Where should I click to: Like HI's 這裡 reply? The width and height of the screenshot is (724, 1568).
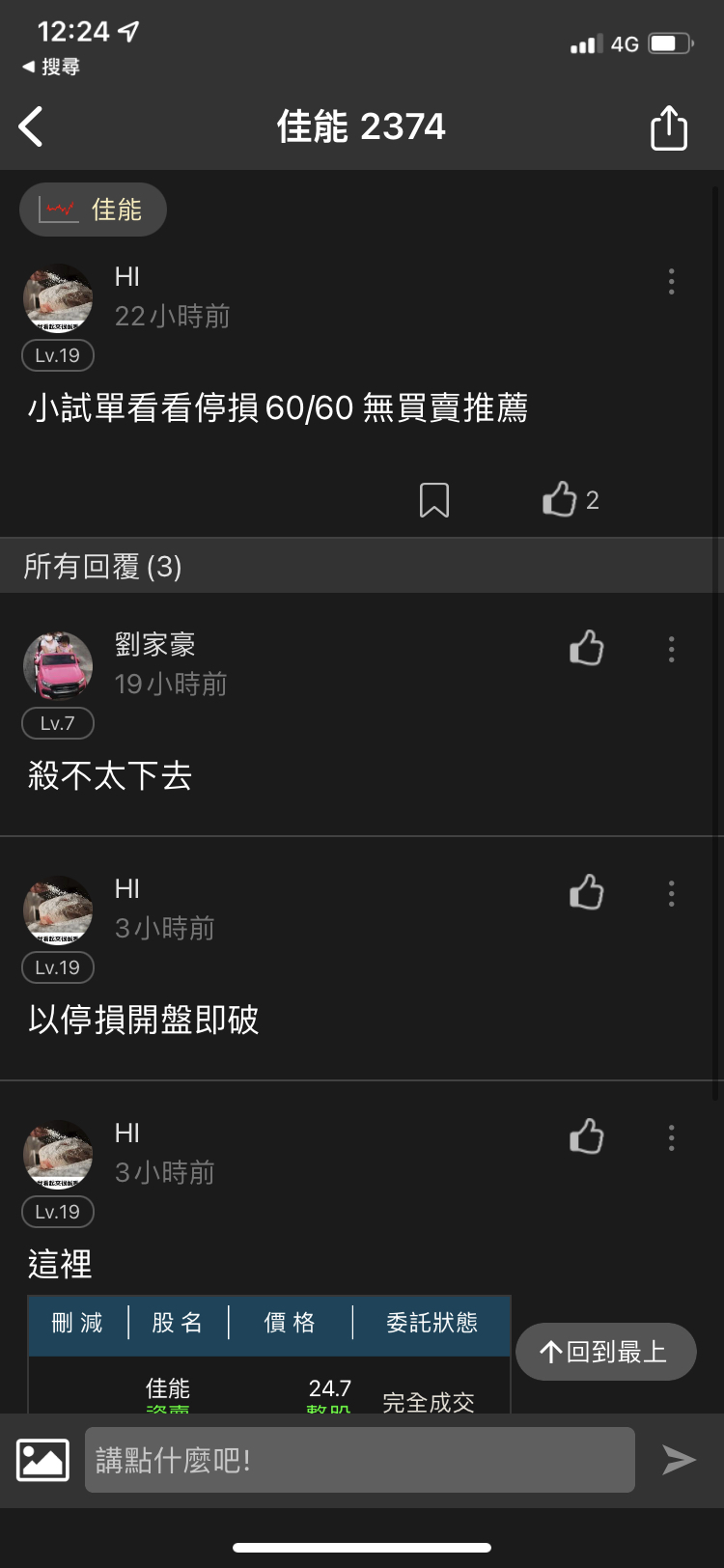(587, 1137)
